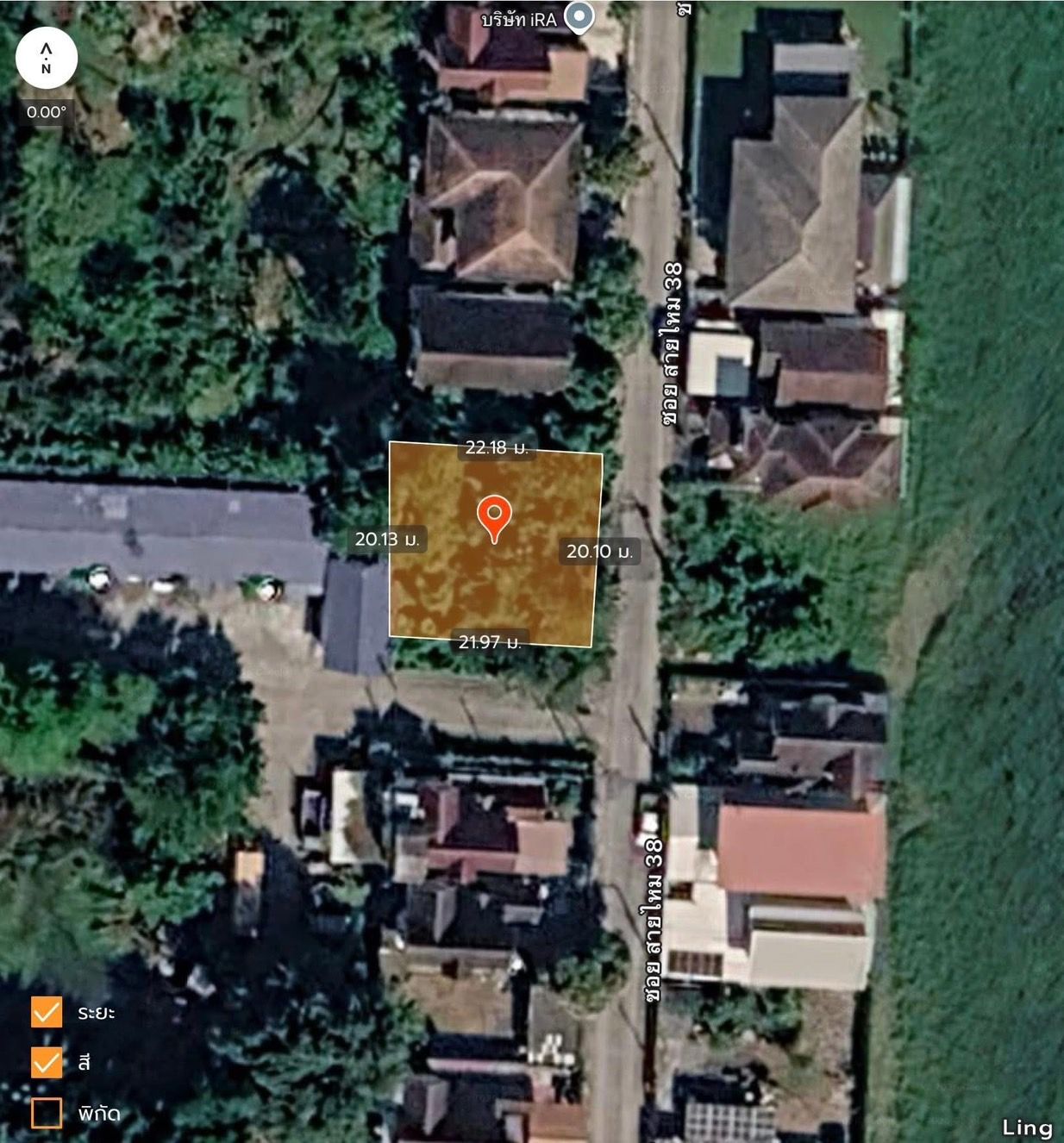Tap the north compass button
This screenshot has width=1064, height=1143.
(x=47, y=58)
